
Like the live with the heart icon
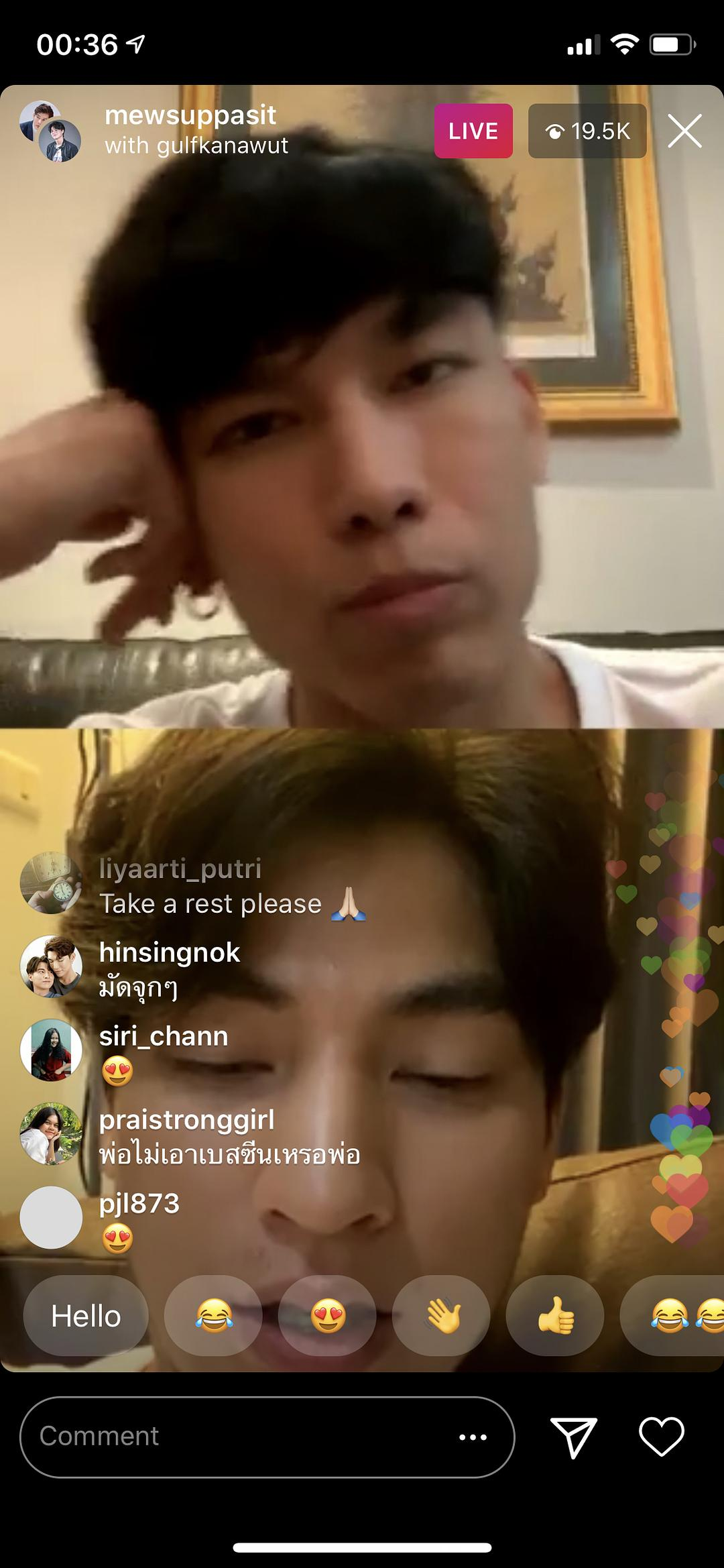(661, 1437)
